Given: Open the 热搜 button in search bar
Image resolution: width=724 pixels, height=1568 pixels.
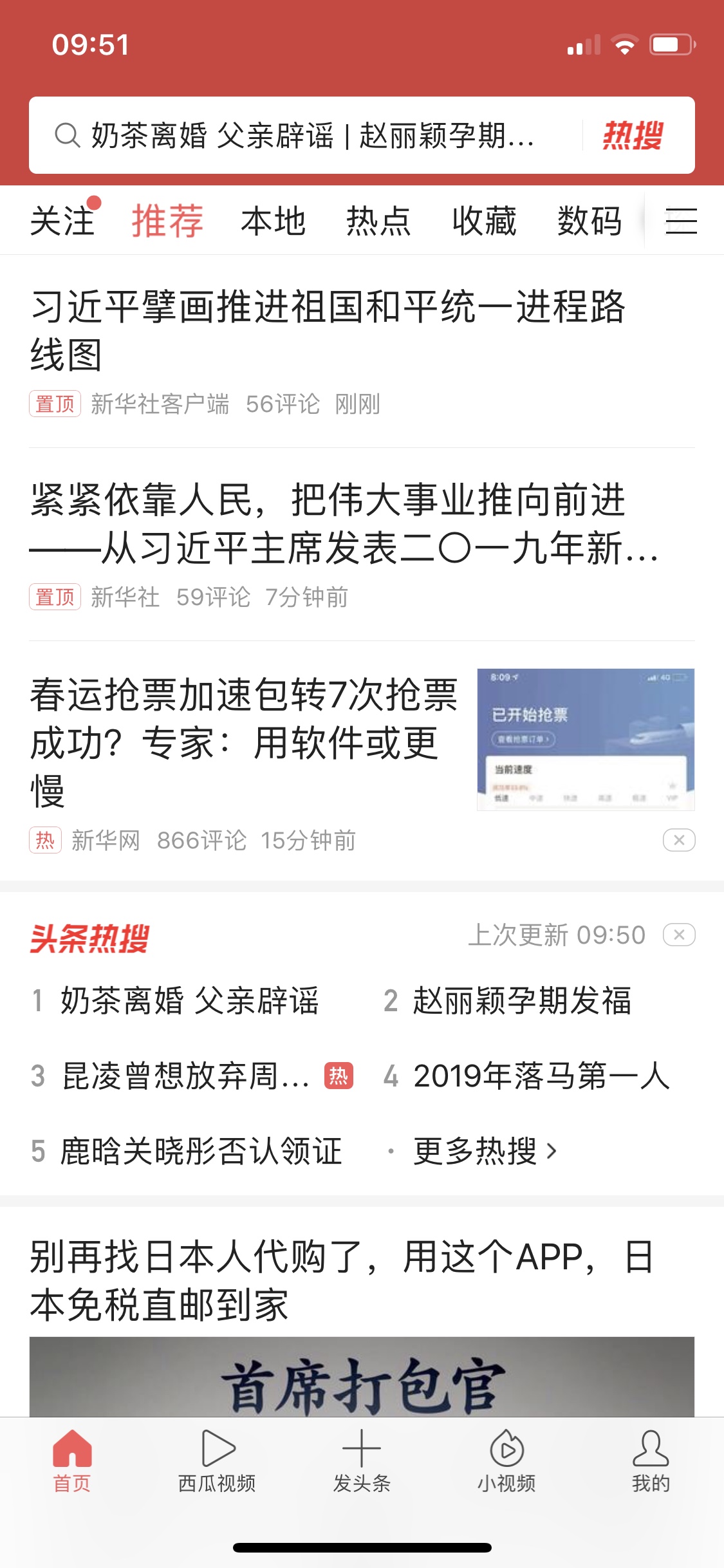Looking at the screenshot, I should point(633,136).
